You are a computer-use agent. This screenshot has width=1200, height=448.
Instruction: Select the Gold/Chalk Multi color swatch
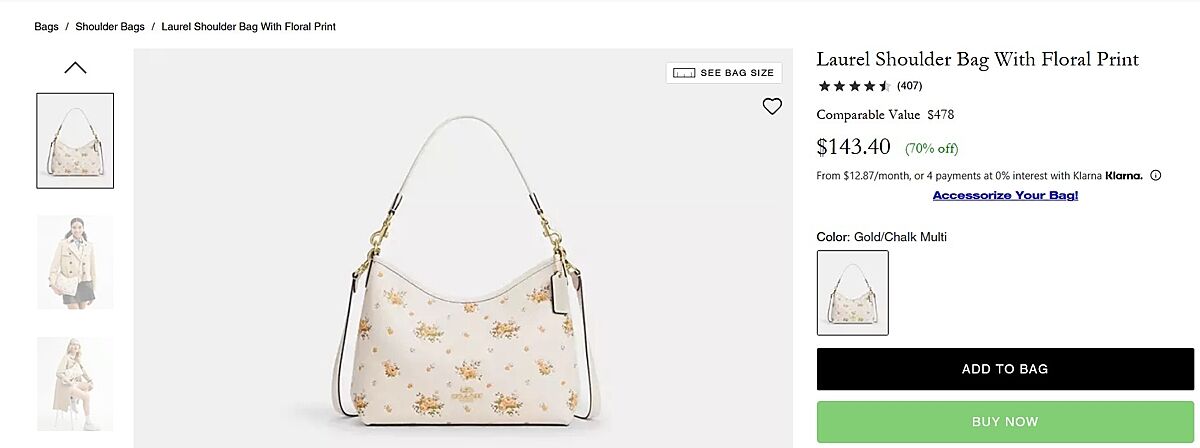point(853,292)
